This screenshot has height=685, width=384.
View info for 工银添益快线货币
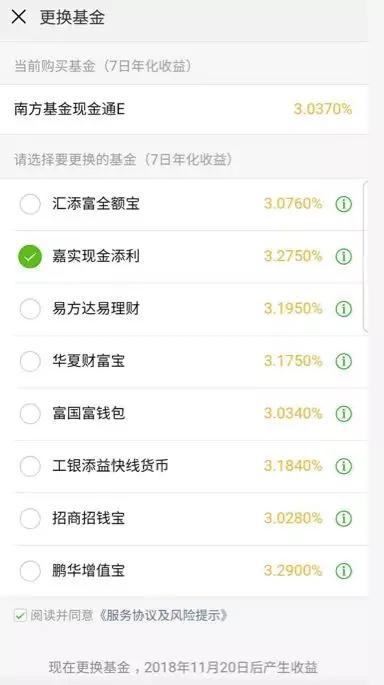(x=343, y=466)
